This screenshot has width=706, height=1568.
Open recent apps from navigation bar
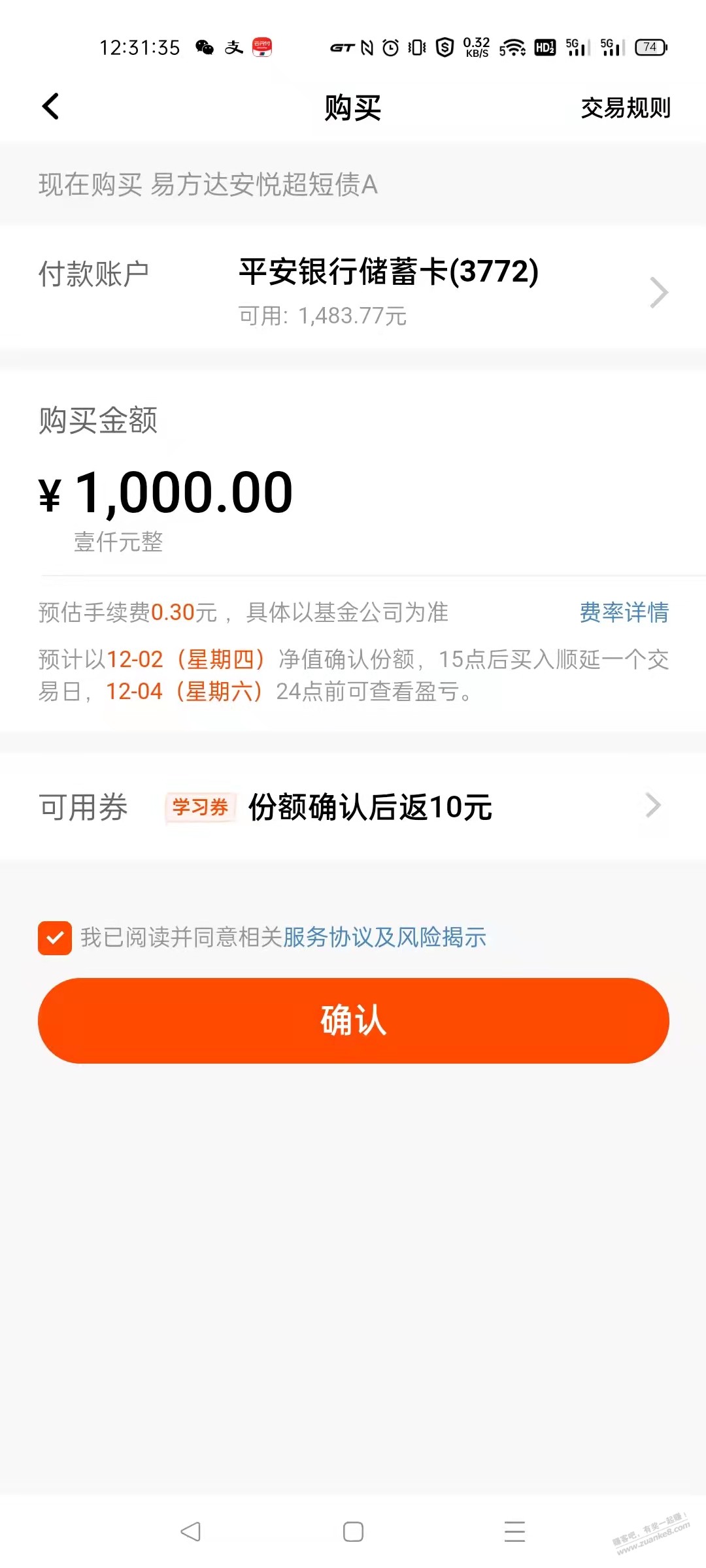(x=514, y=1531)
